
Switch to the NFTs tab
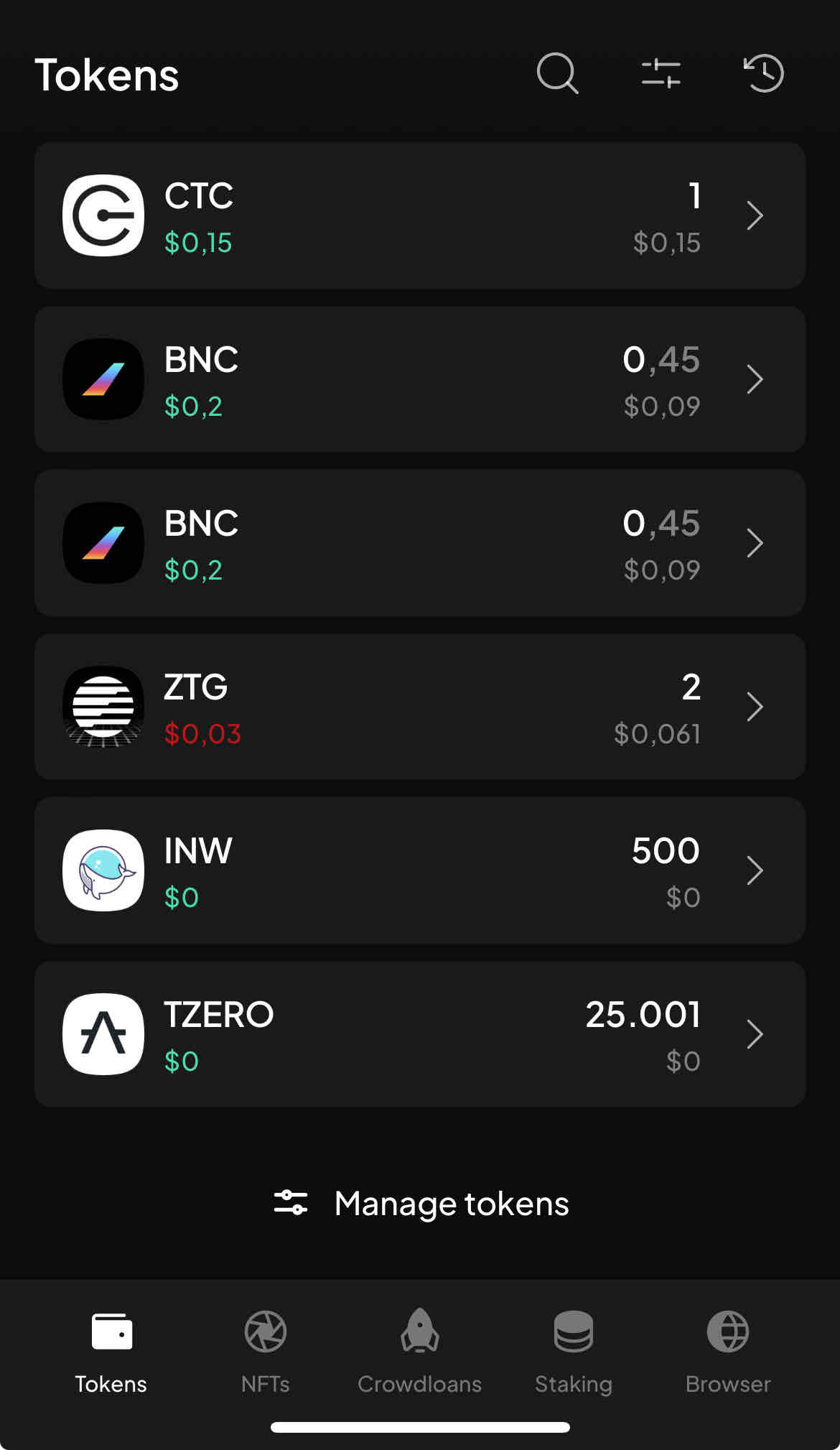265,1351
